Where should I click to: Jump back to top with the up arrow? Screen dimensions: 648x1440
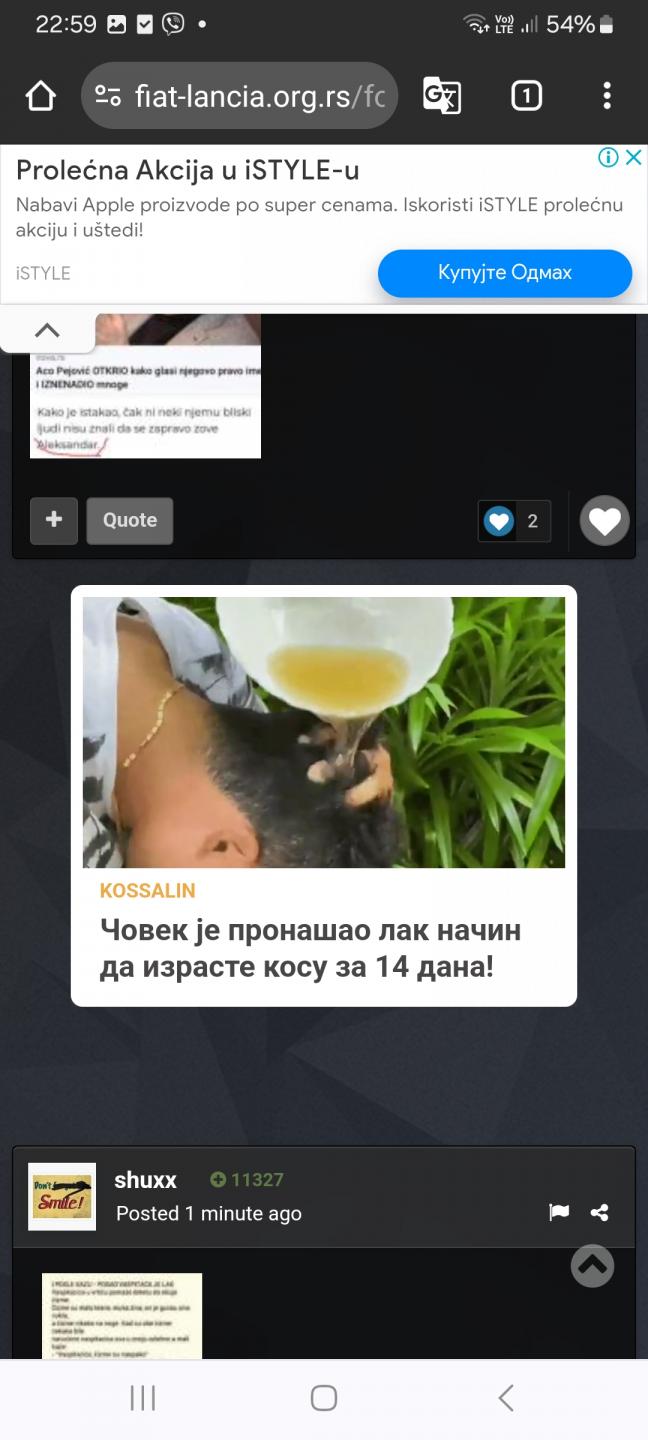click(592, 1265)
